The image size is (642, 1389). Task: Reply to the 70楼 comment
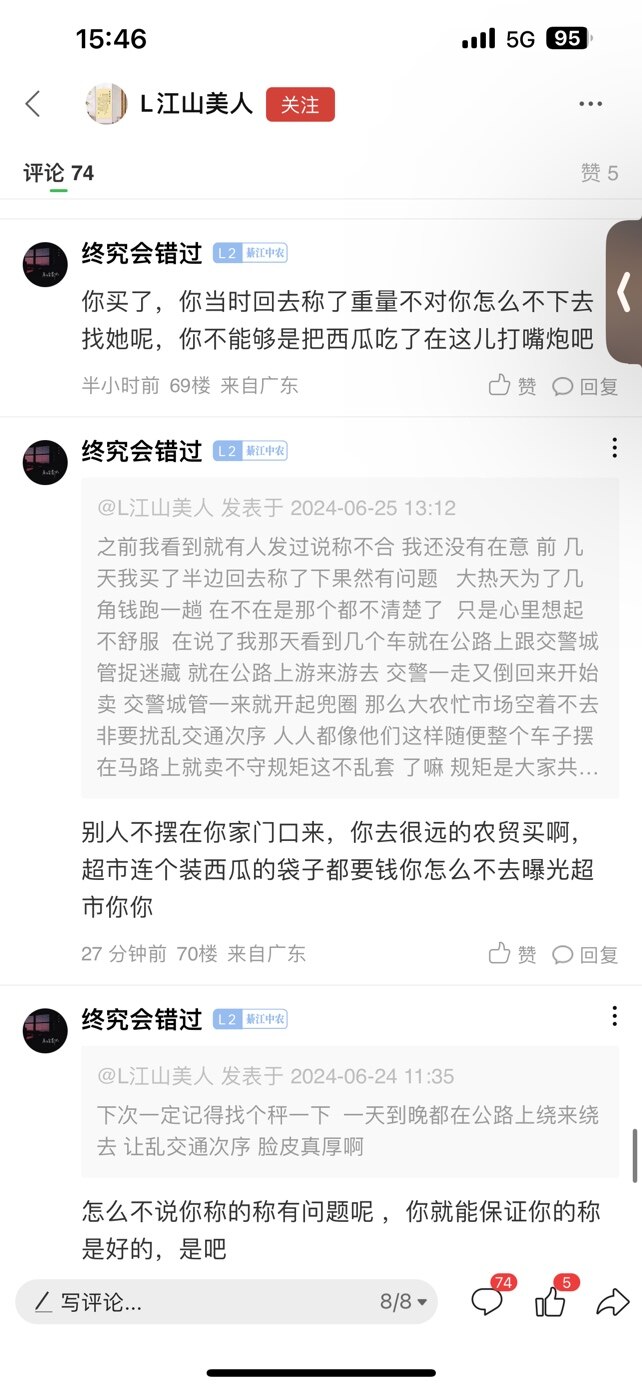tap(586, 954)
